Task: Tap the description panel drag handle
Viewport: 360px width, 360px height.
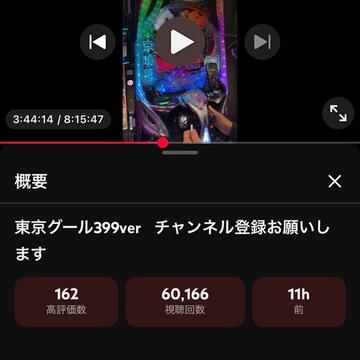Action: pos(180,153)
